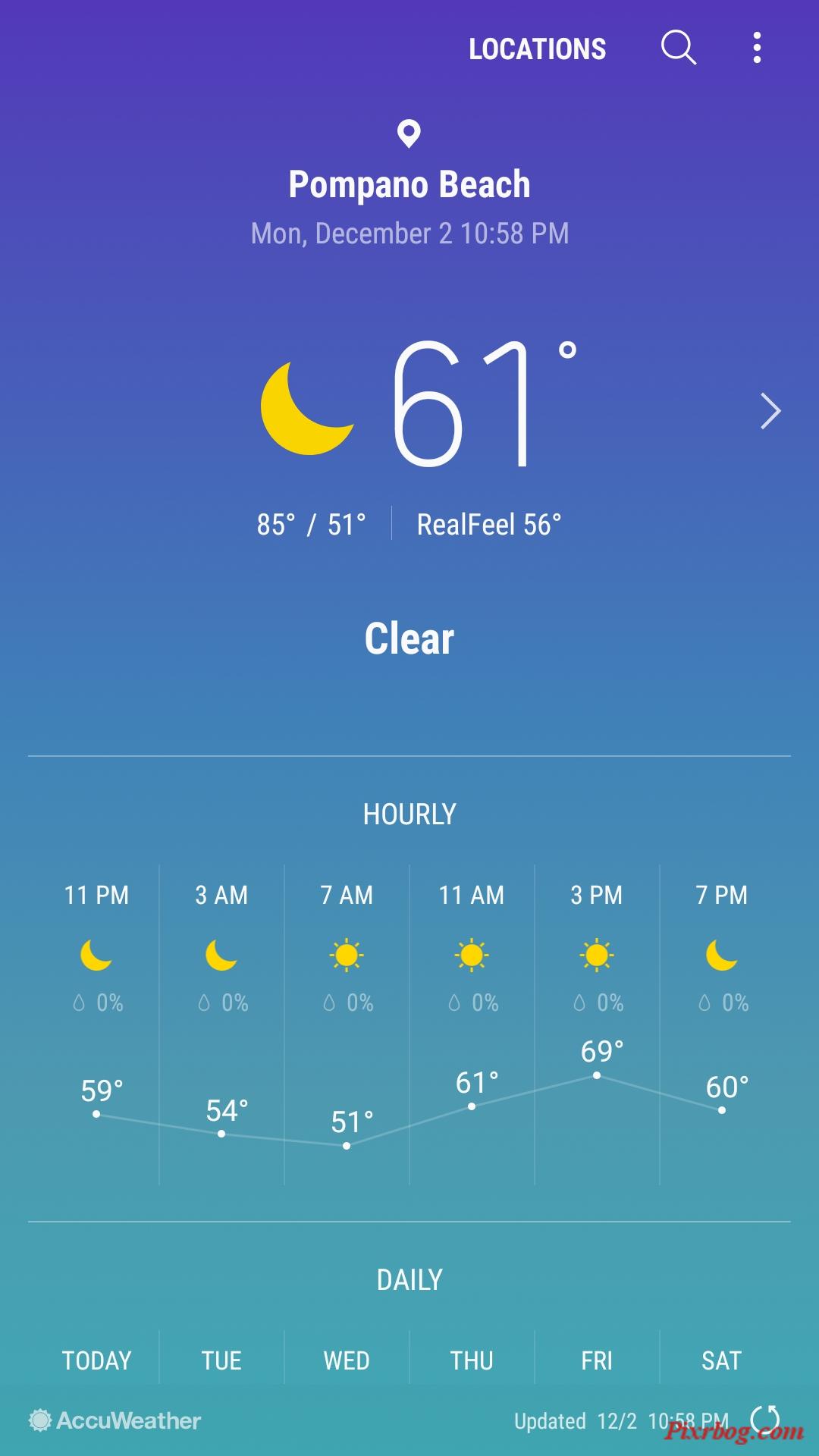Refresh the weather data
This screenshot has width=819, height=1456.
coord(764,1419)
